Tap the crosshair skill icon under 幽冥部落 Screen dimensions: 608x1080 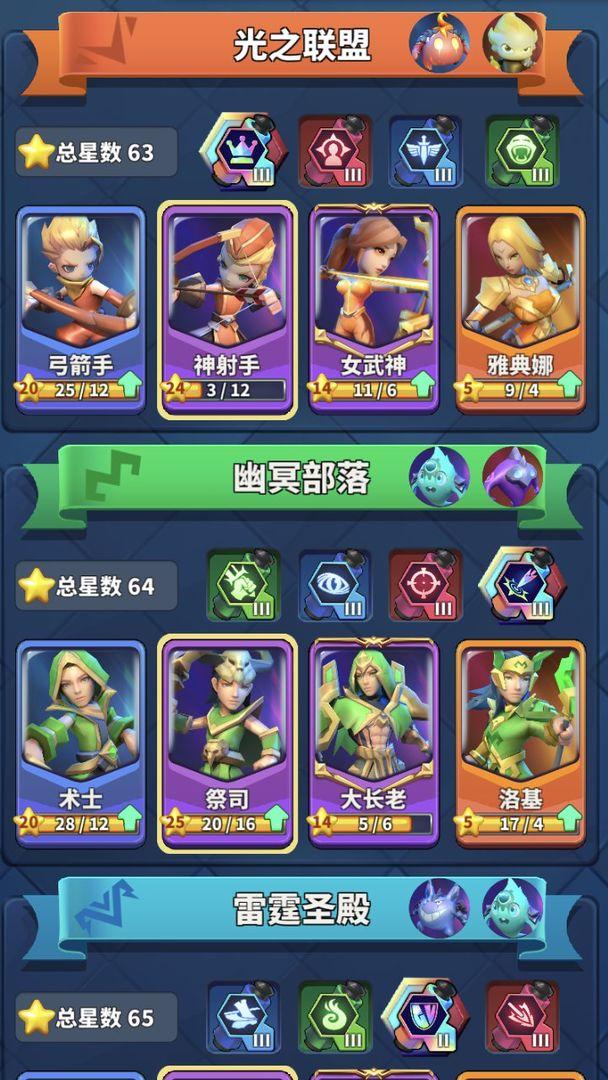coord(426,585)
